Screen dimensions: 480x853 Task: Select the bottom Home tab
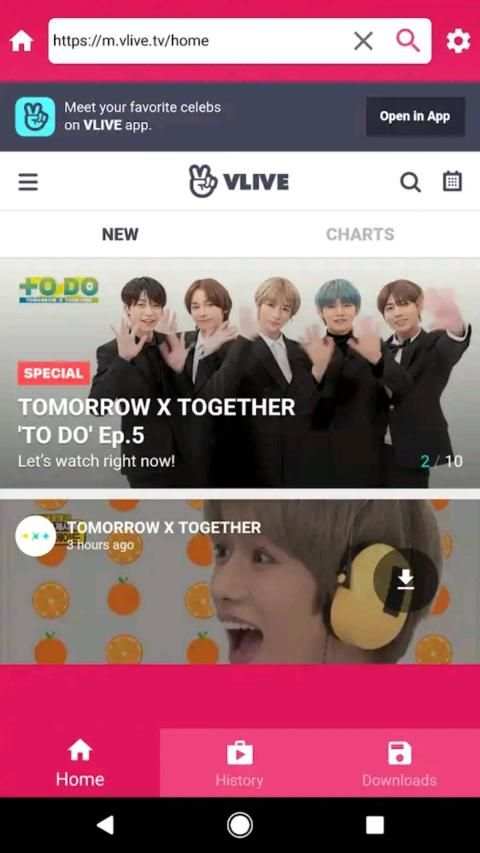pyautogui.click(x=80, y=763)
